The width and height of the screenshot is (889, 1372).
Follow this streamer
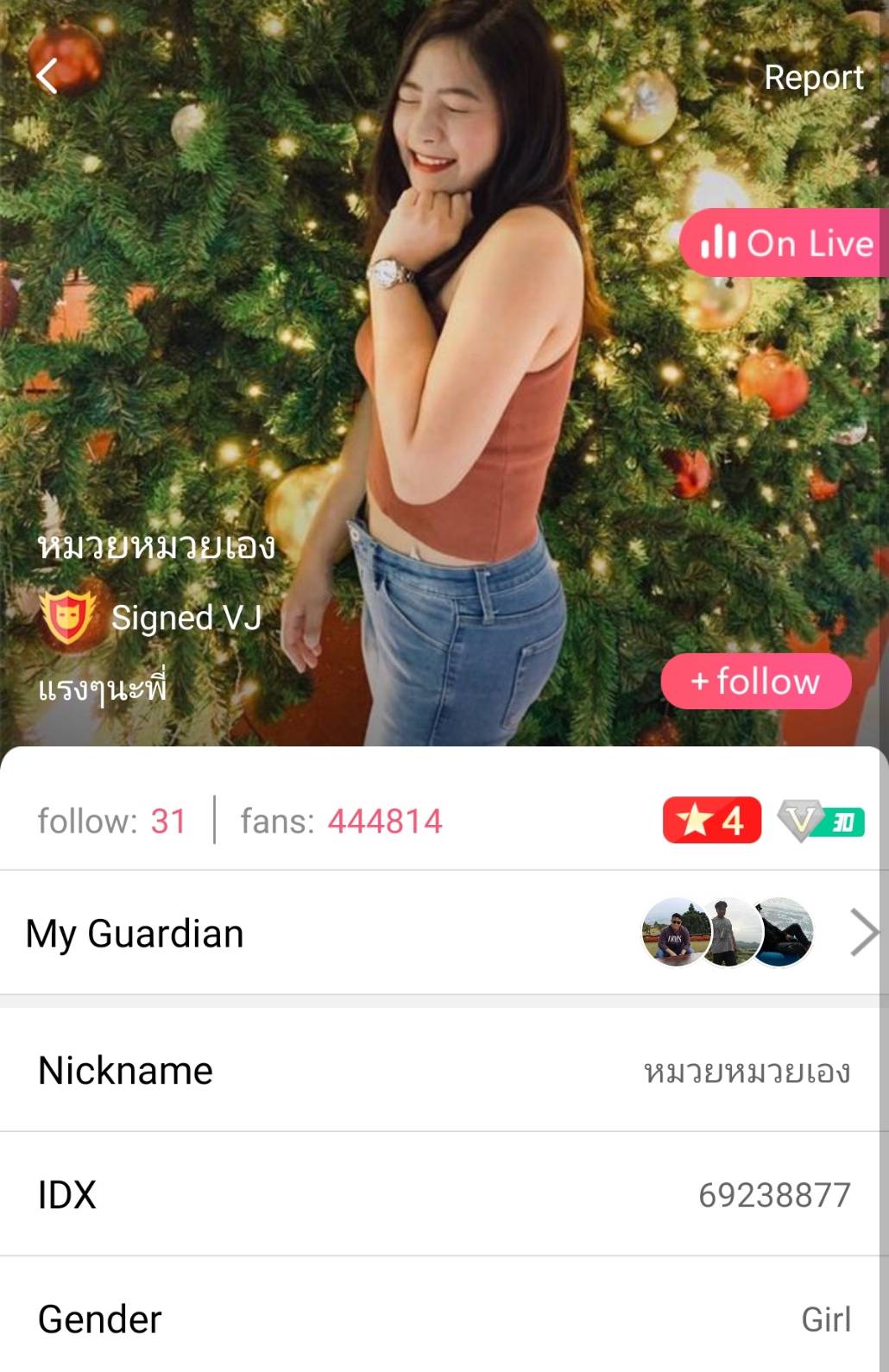756,682
